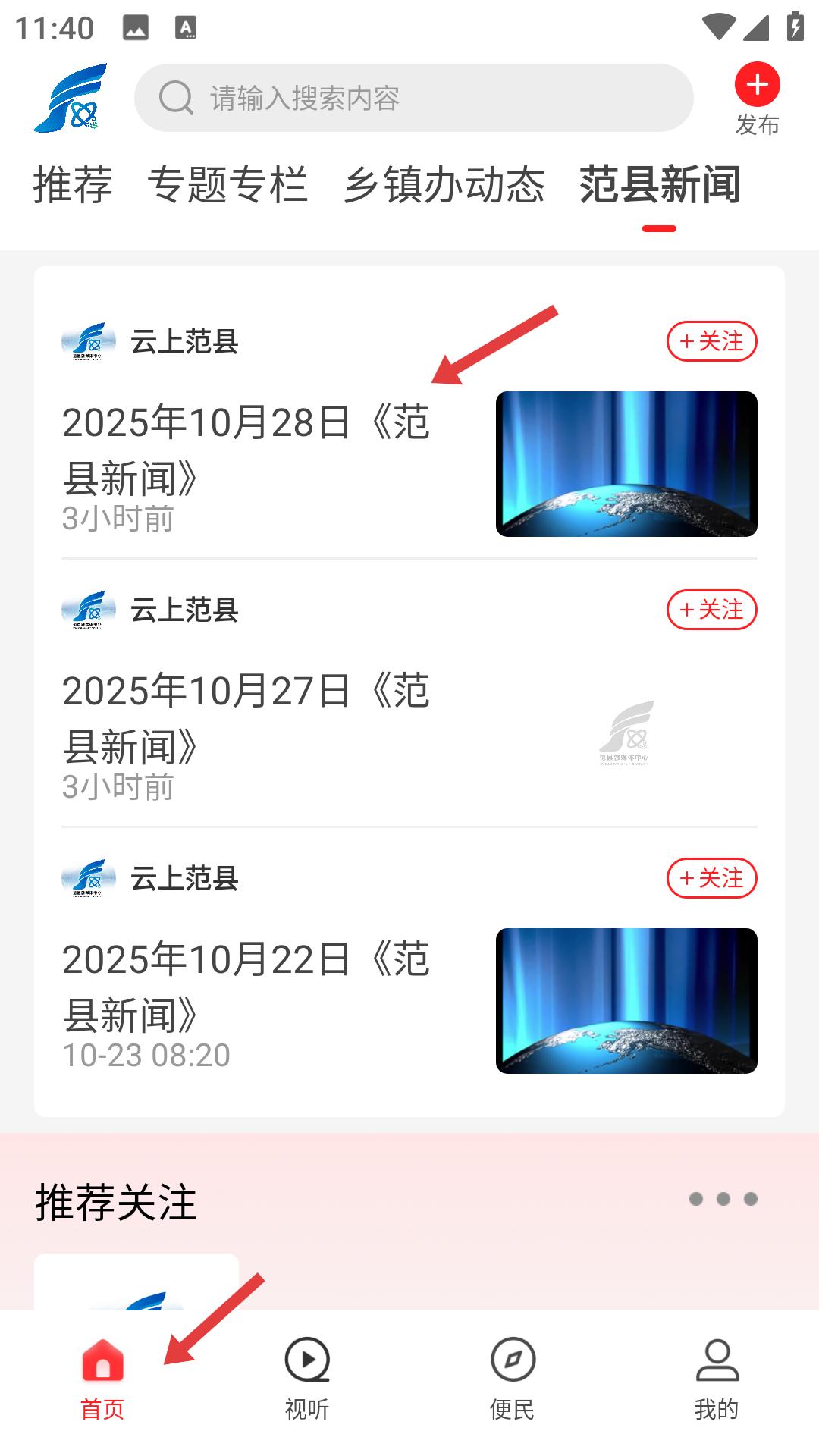Open the 2025年10月27日《范县新闻》 article

tap(246, 719)
